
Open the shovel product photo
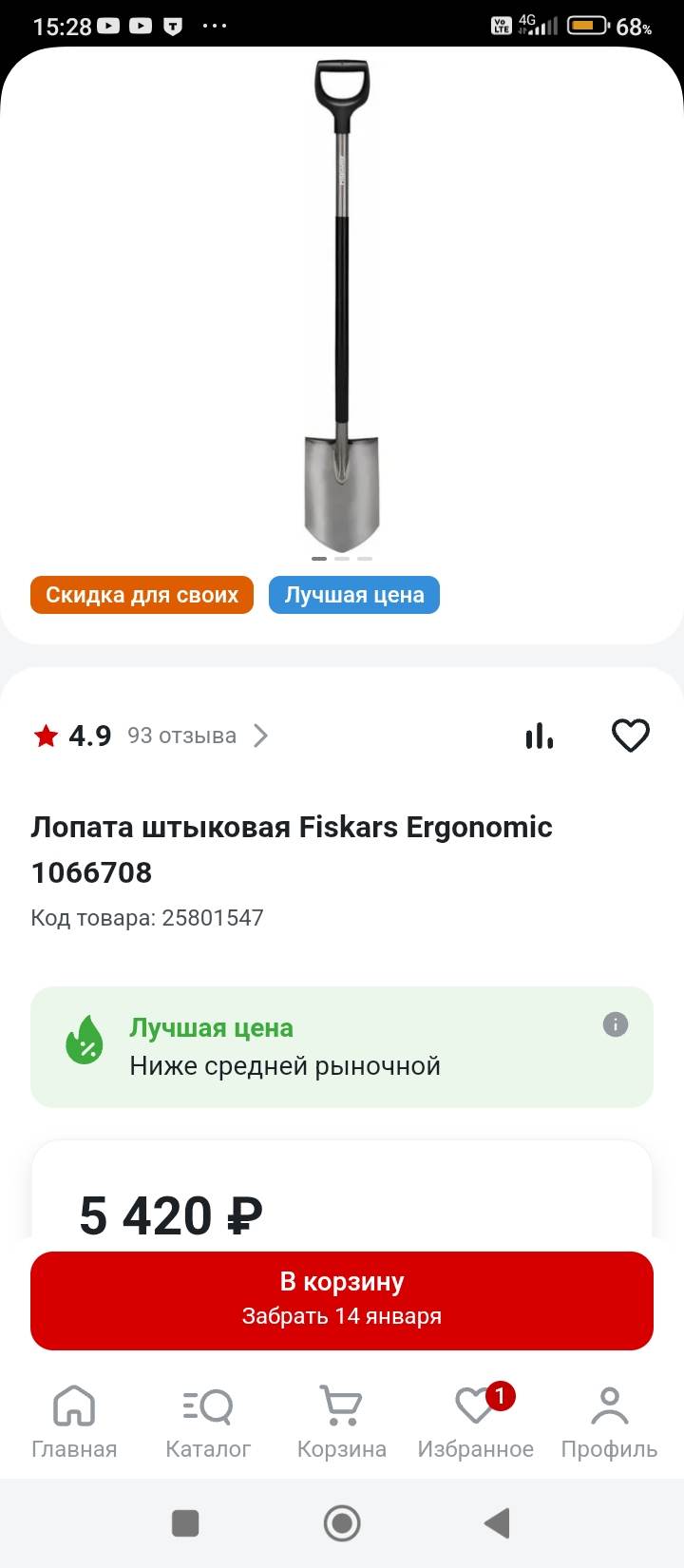[x=342, y=304]
